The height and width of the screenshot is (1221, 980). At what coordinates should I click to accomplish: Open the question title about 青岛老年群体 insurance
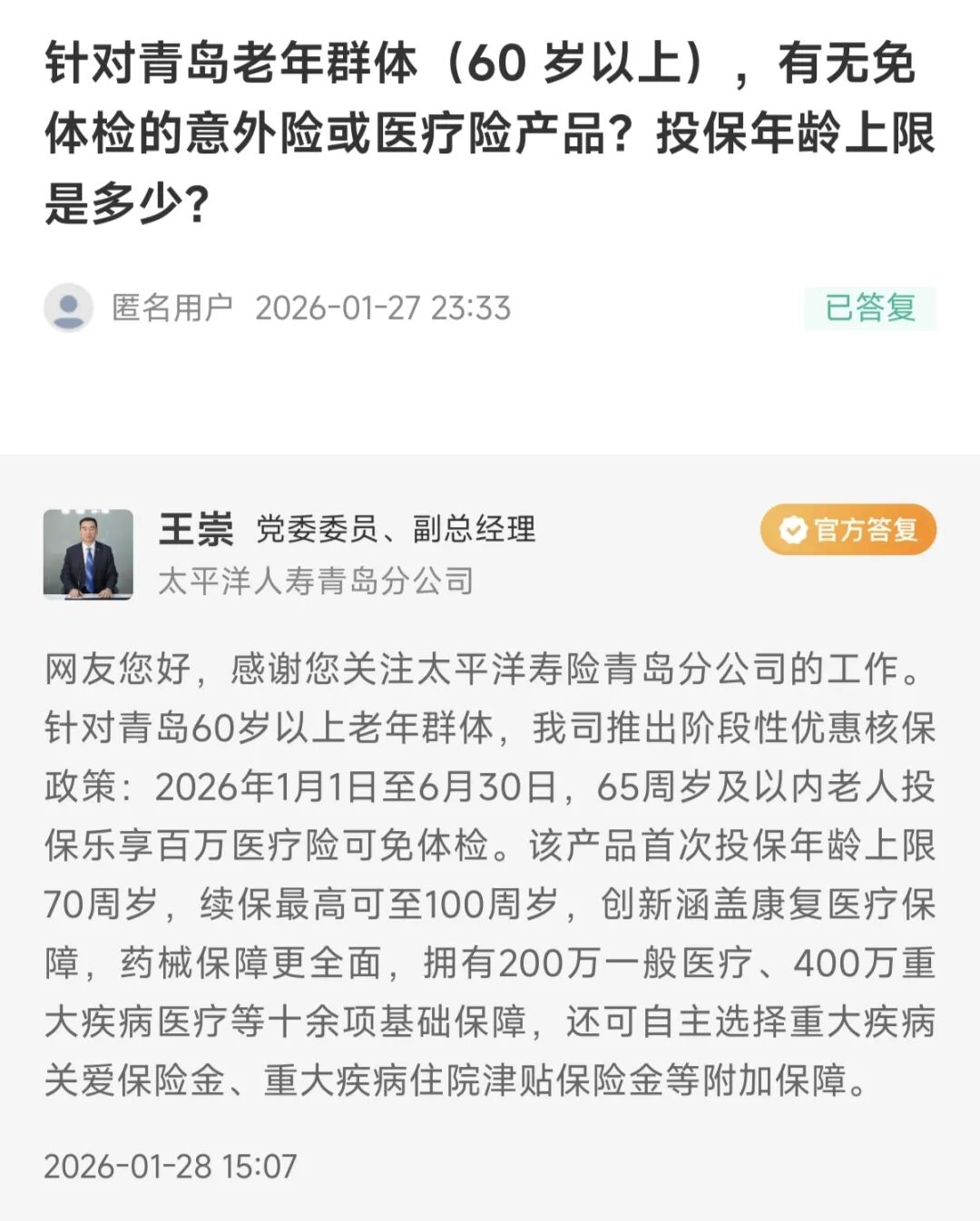click(490, 127)
